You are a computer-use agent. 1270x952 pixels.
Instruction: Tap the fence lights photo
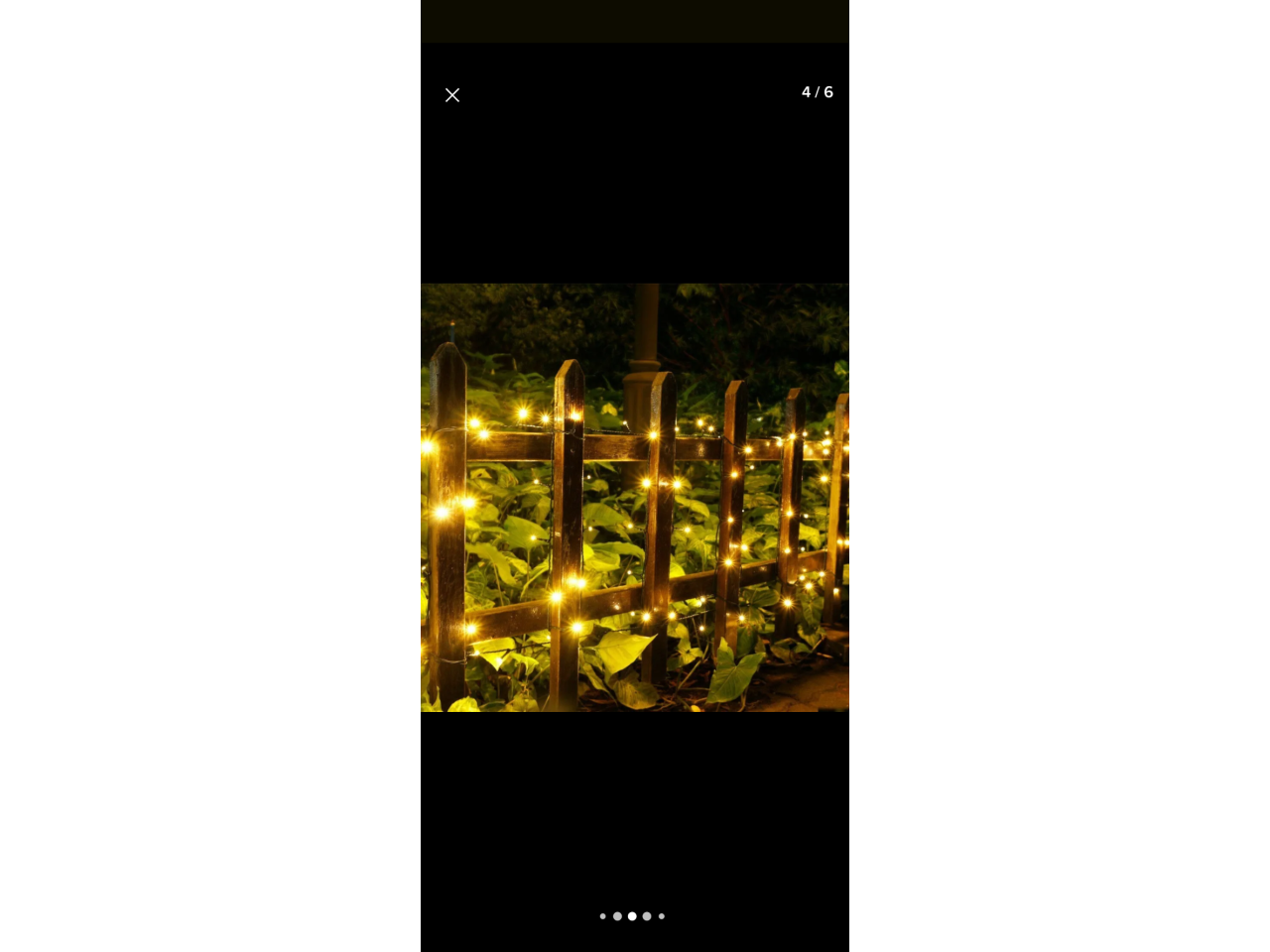pos(635,498)
